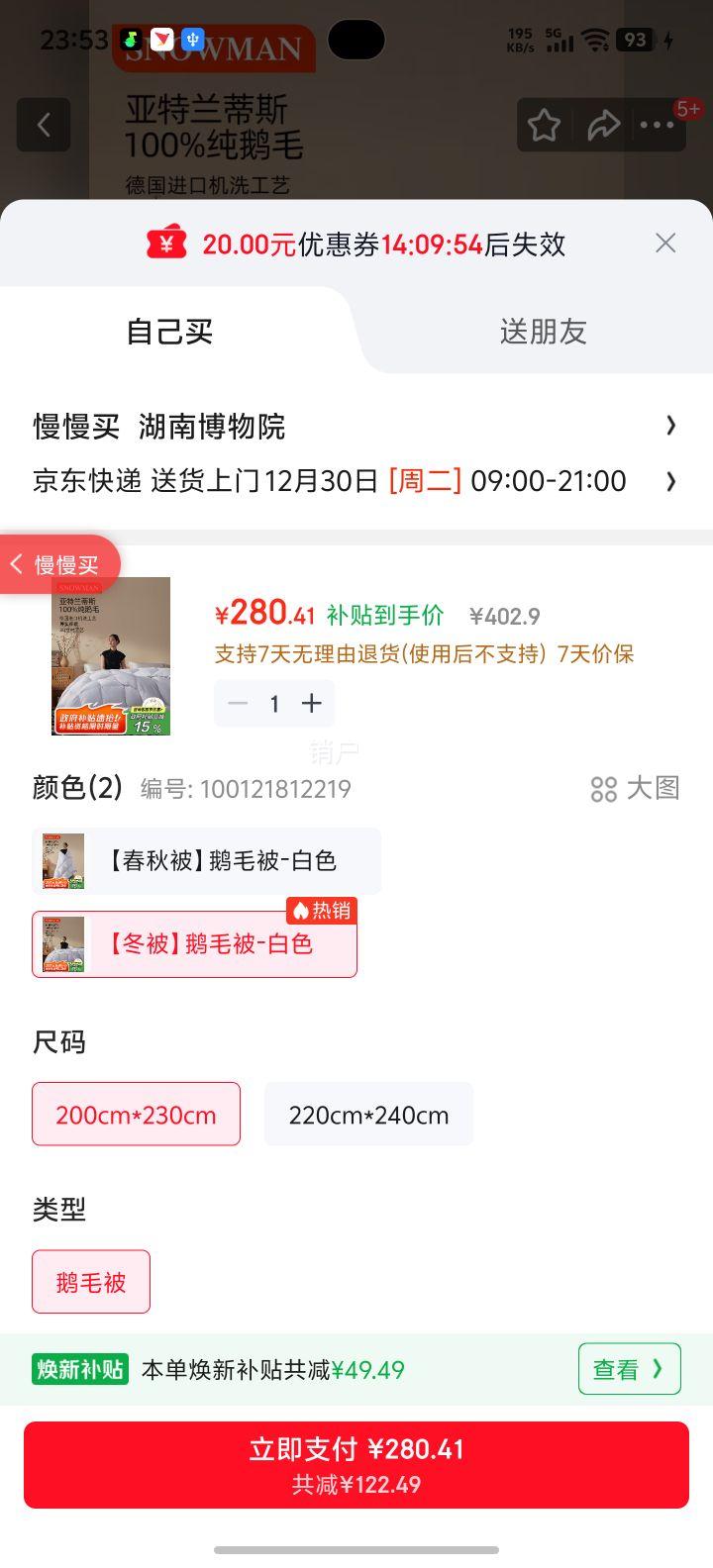Image resolution: width=713 pixels, height=1568 pixels.
Task: Tap 查看 to view 焕新补贴 details
Action: click(x=629, y=1368)
